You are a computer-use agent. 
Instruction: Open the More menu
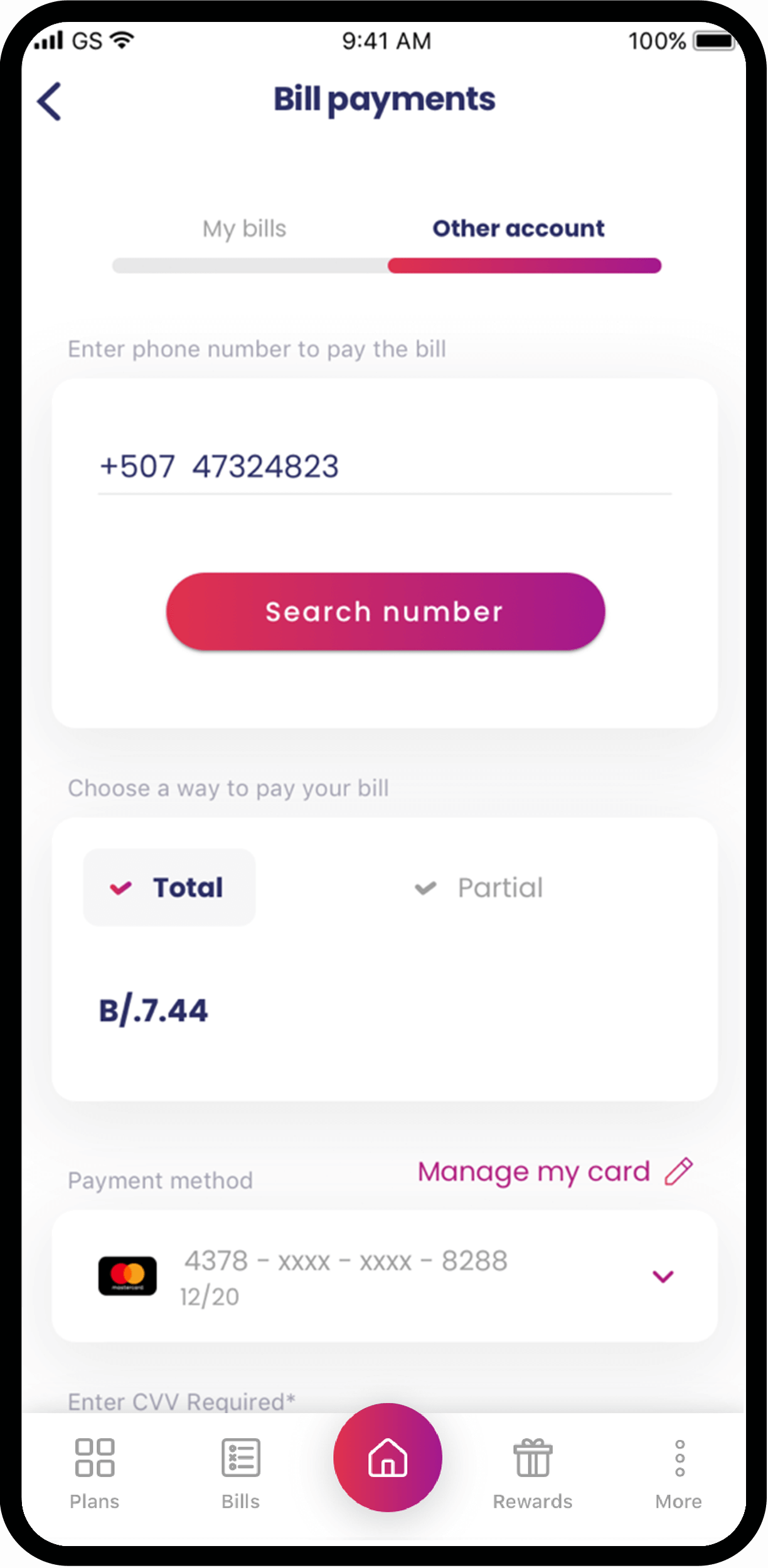(x=679, y=1473)
